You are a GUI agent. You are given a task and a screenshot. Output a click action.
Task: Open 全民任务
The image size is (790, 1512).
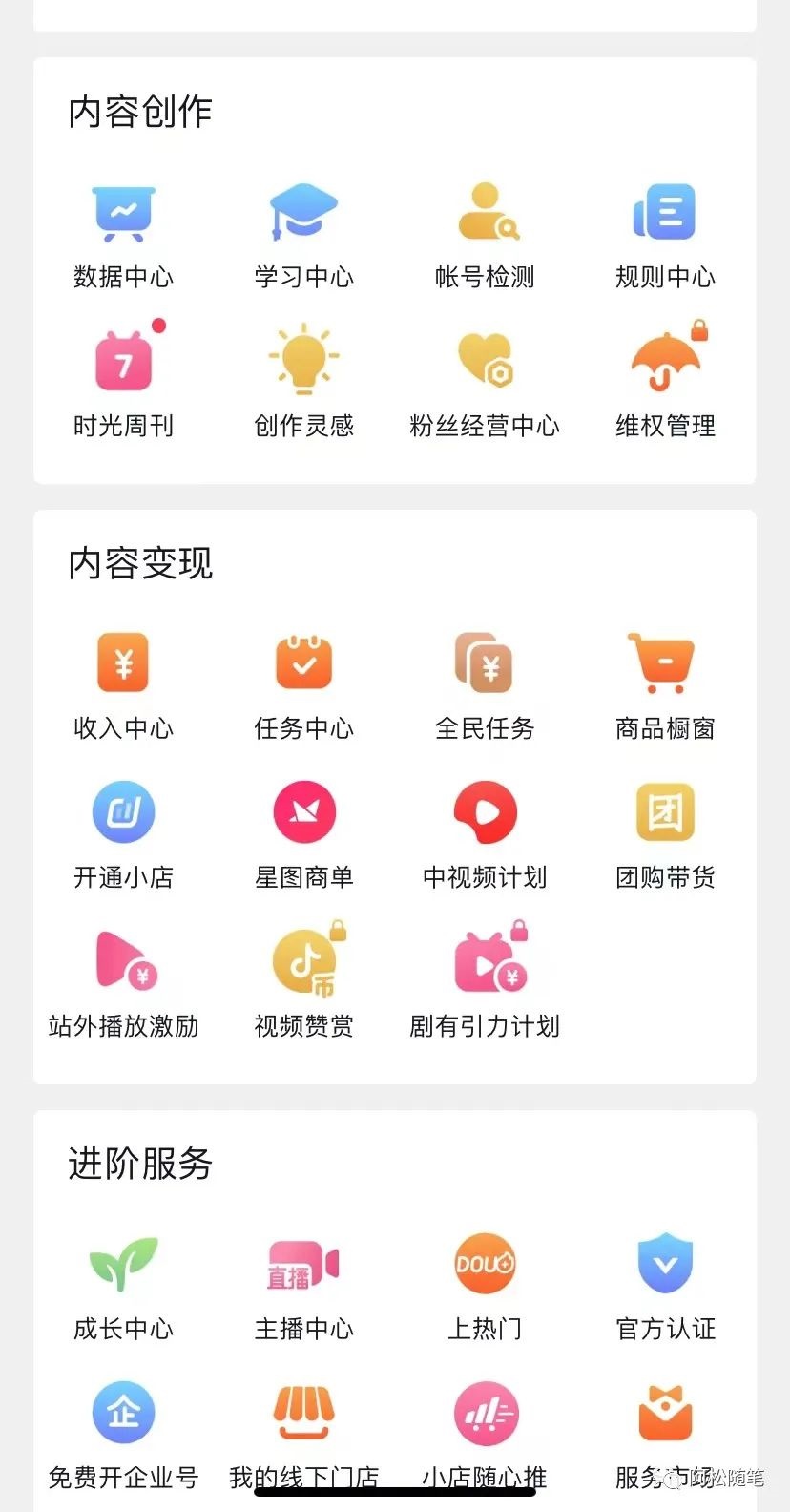(485, 663)
